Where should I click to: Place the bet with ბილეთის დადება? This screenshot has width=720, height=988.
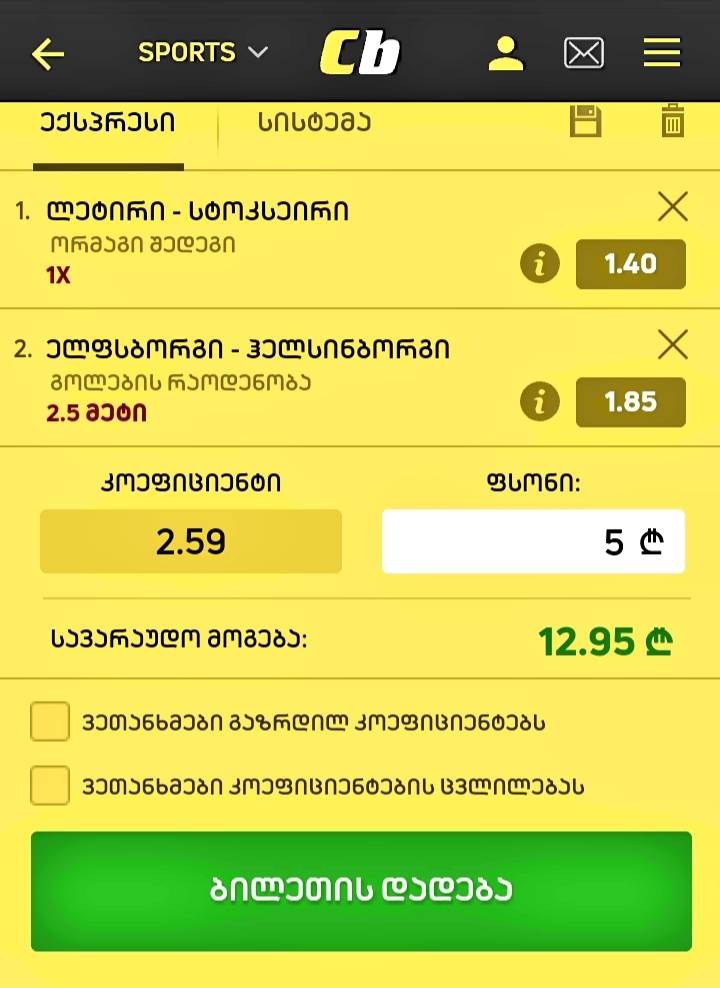361,891
